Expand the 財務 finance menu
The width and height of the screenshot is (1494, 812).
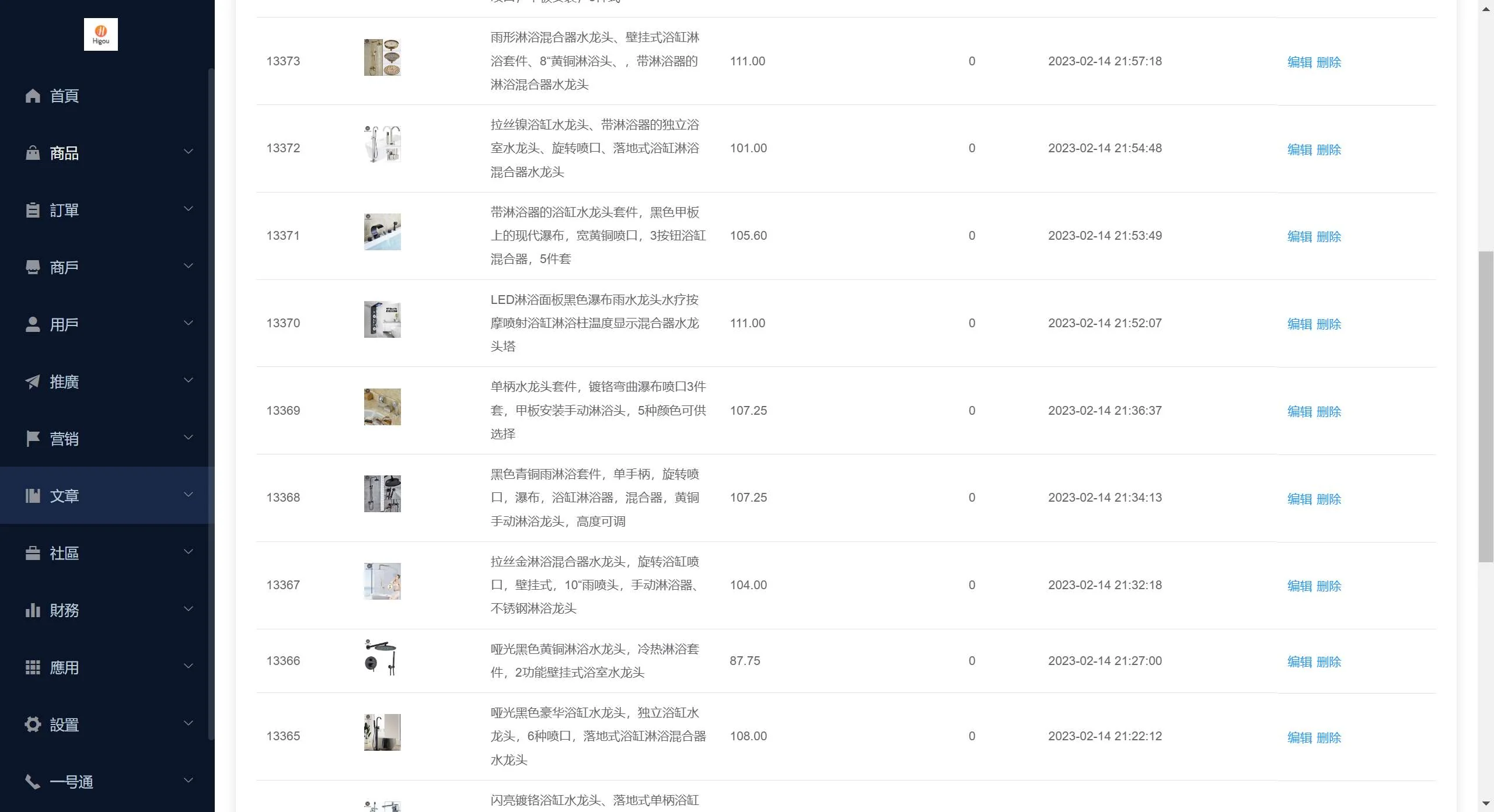pos(107,610)
